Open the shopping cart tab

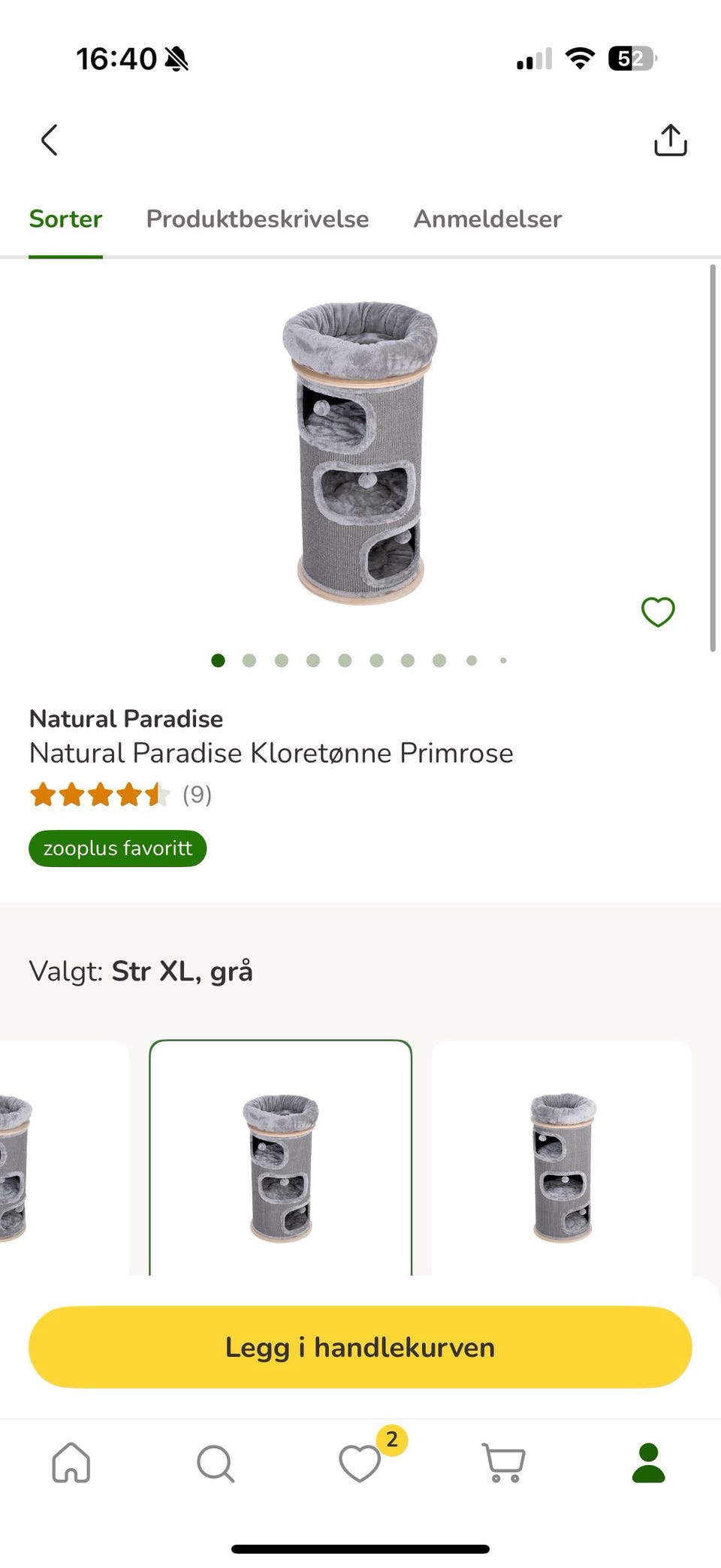click(x=503, y=1463)
